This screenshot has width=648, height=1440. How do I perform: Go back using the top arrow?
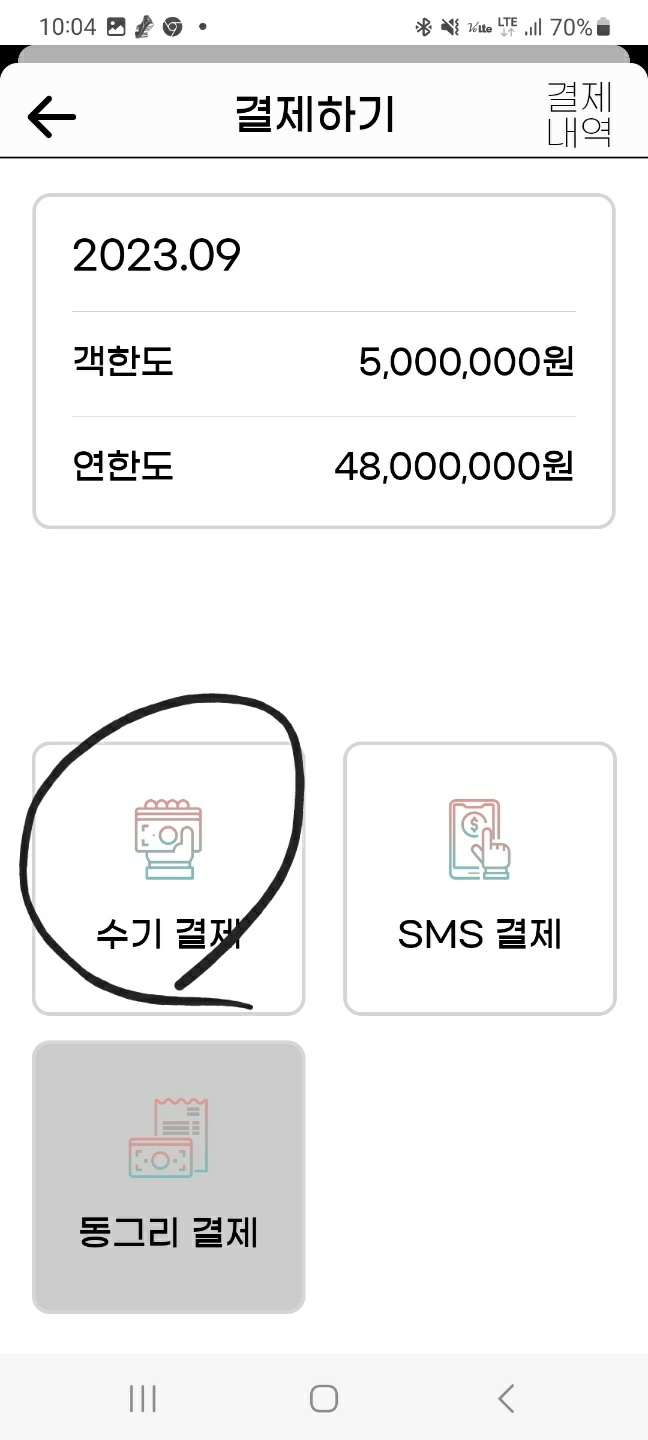pos(52,117)
